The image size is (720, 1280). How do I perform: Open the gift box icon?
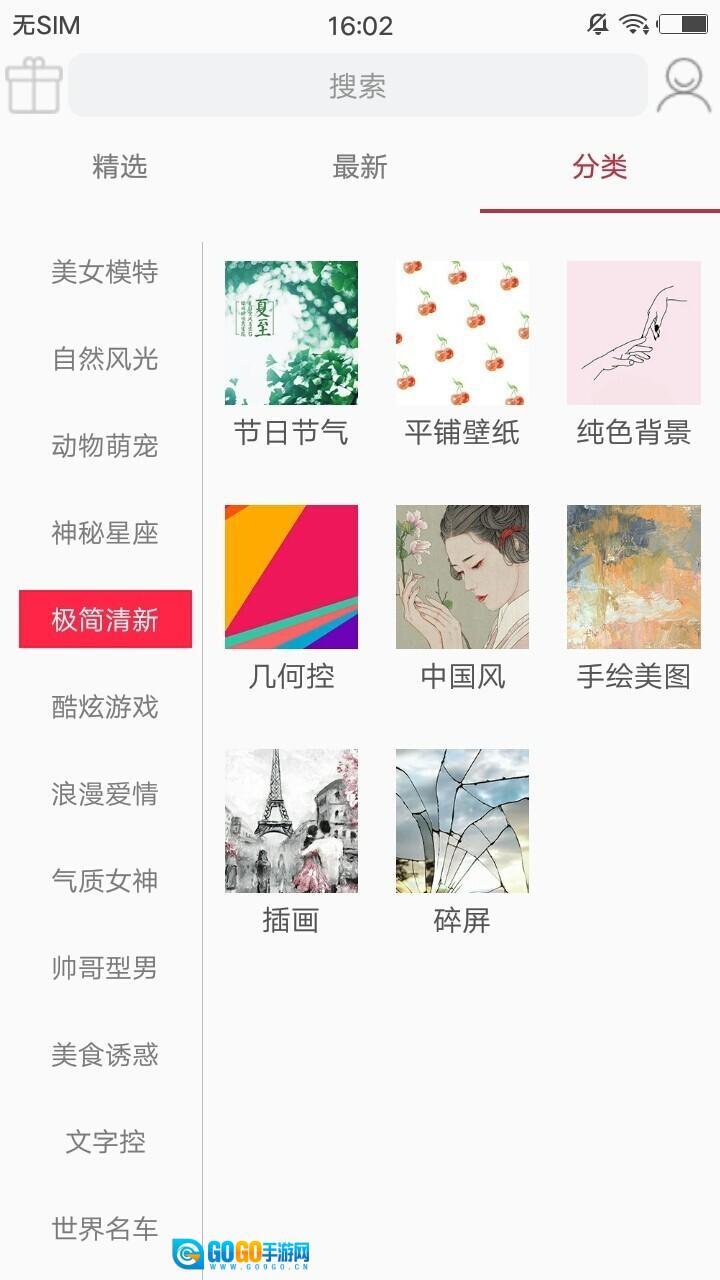coord(34,86)
